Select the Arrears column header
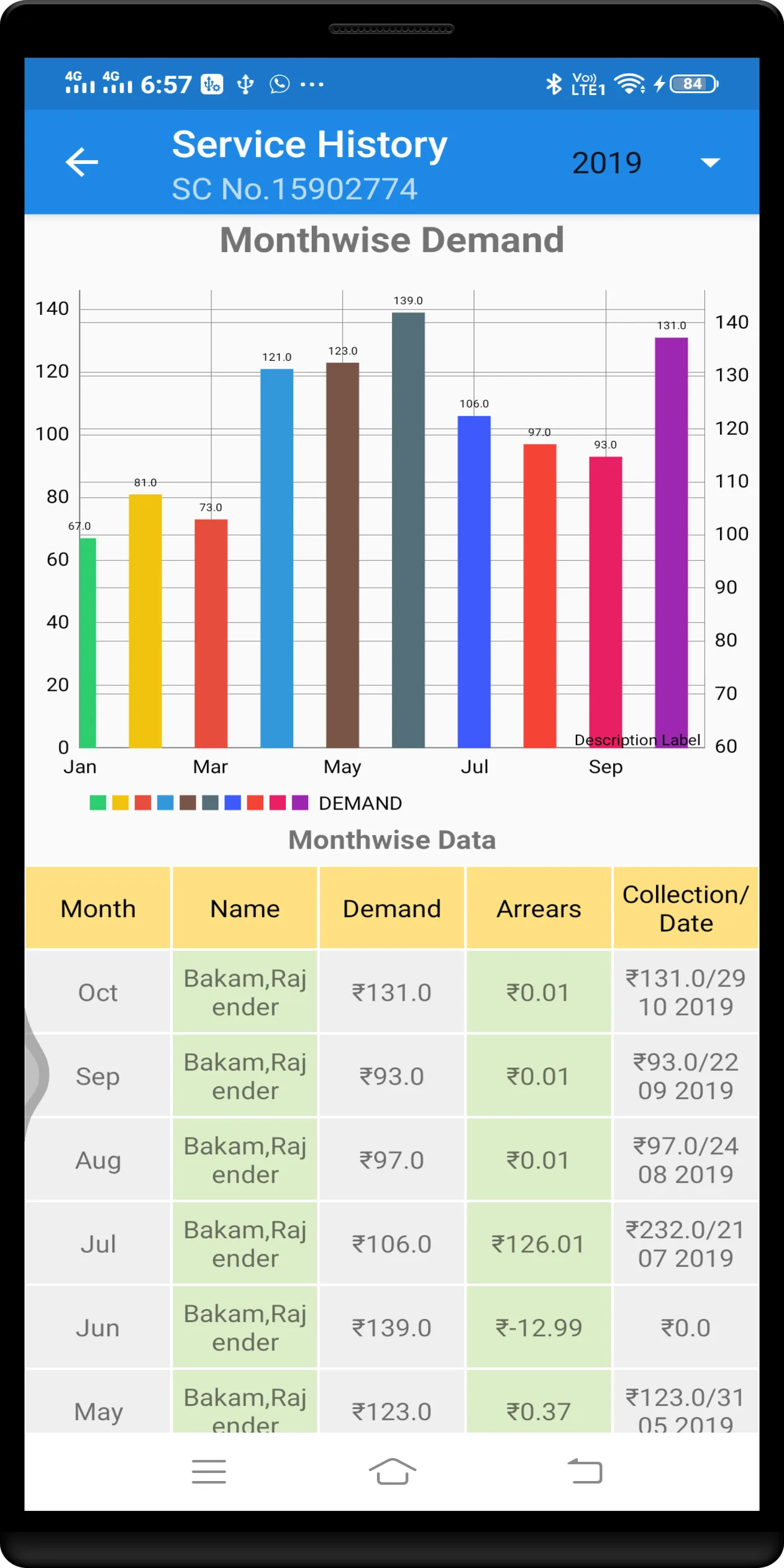Screen dimensions: 784x1568 pos(538,908)
